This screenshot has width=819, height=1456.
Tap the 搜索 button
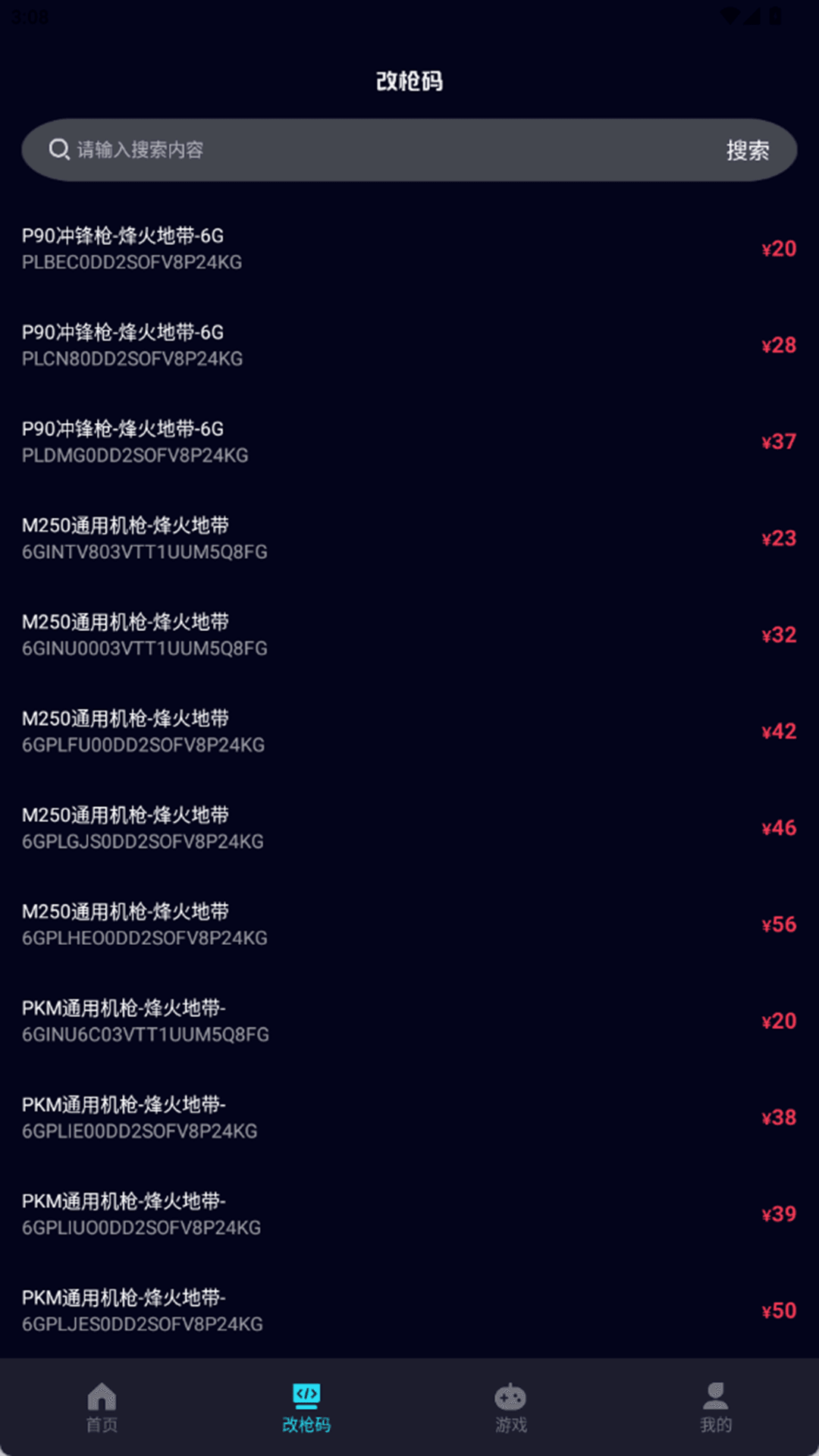click(x=747, y=149)
